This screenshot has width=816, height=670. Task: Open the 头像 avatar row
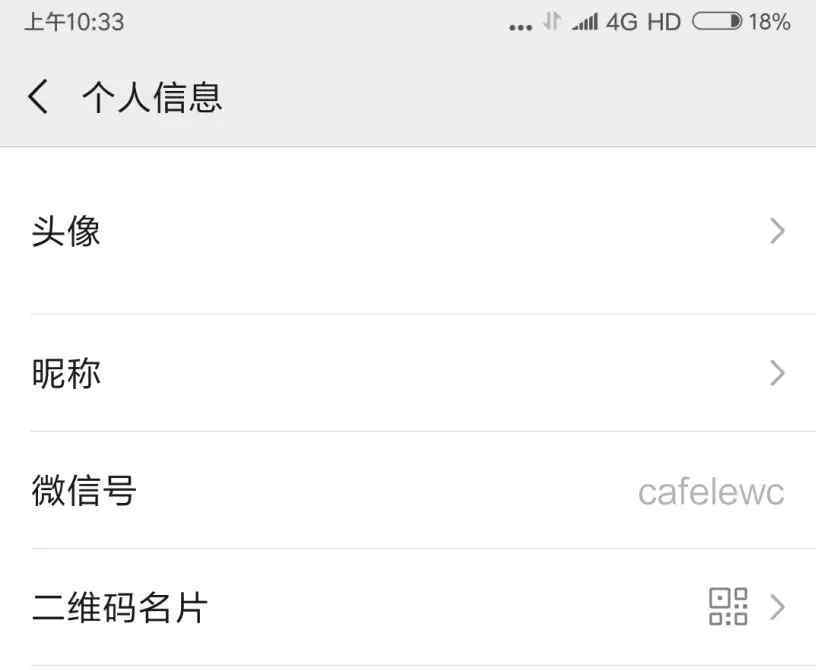[408, 232]
